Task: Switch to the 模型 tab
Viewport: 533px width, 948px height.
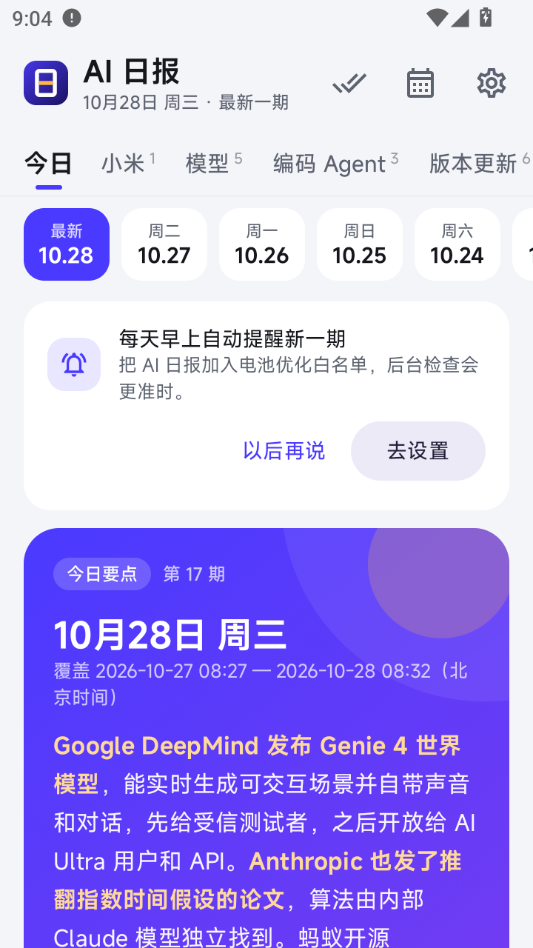Action: coord(214,164)
